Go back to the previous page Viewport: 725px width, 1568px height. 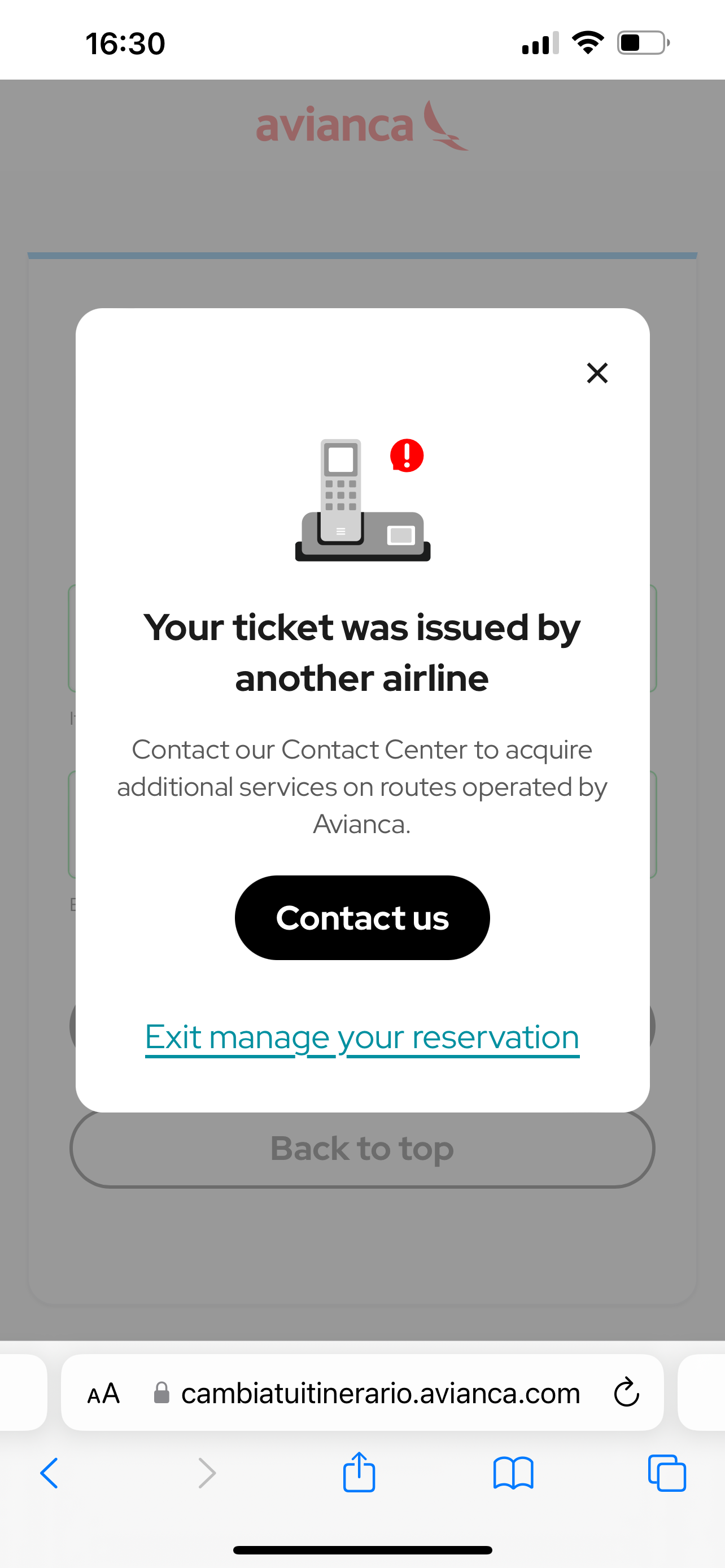(49, 1473)
